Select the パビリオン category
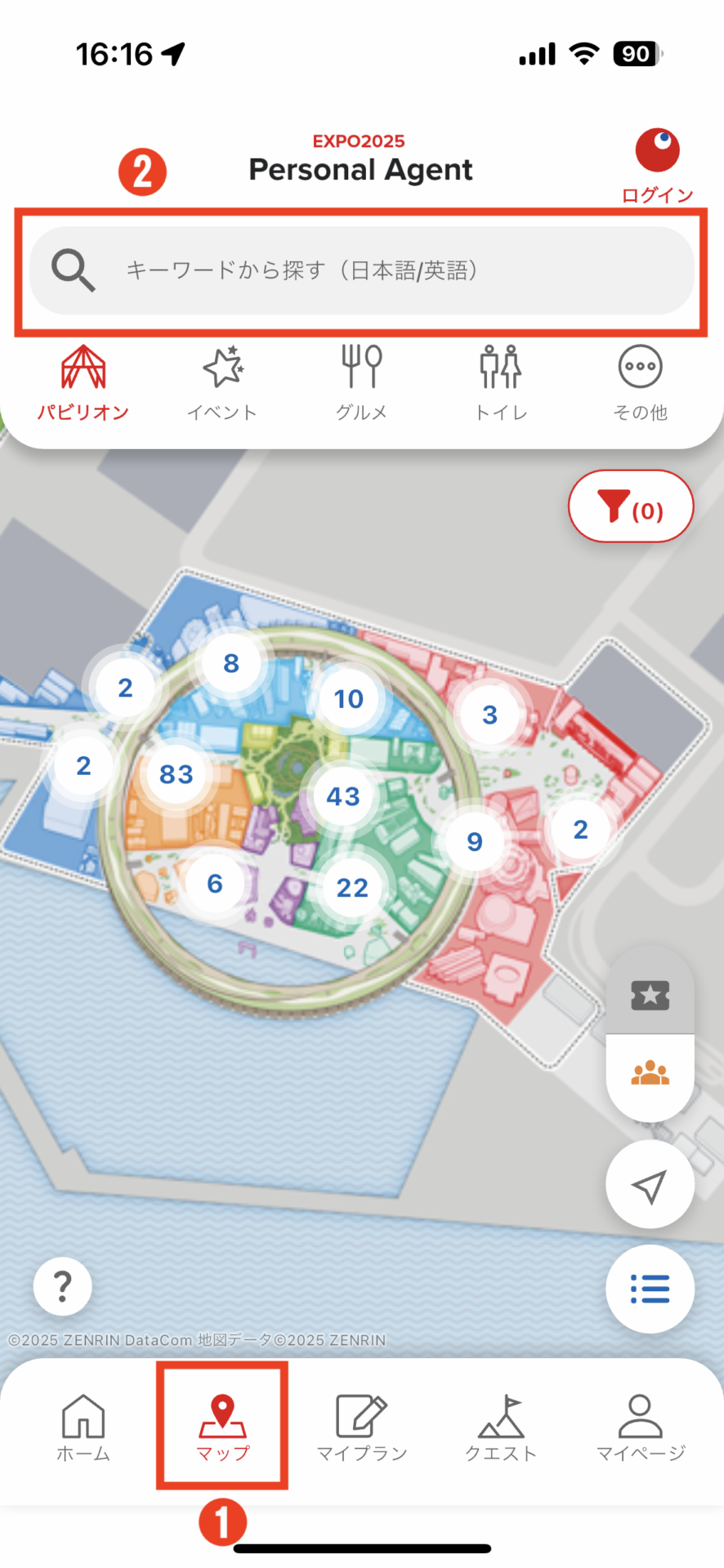The width and height of the screenshot is (724, 1568). (83, 383)
